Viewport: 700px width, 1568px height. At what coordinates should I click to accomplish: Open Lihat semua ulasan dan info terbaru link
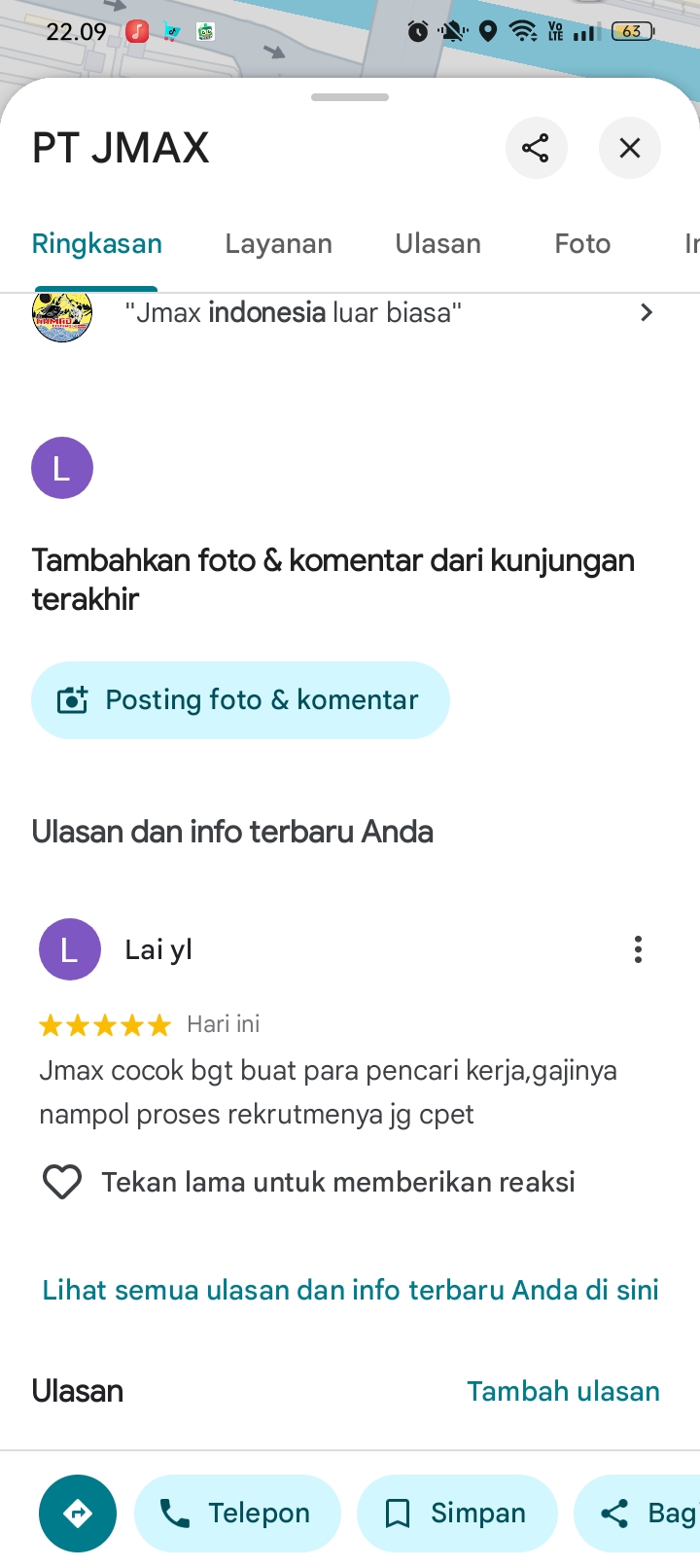tap(350, 1290)
